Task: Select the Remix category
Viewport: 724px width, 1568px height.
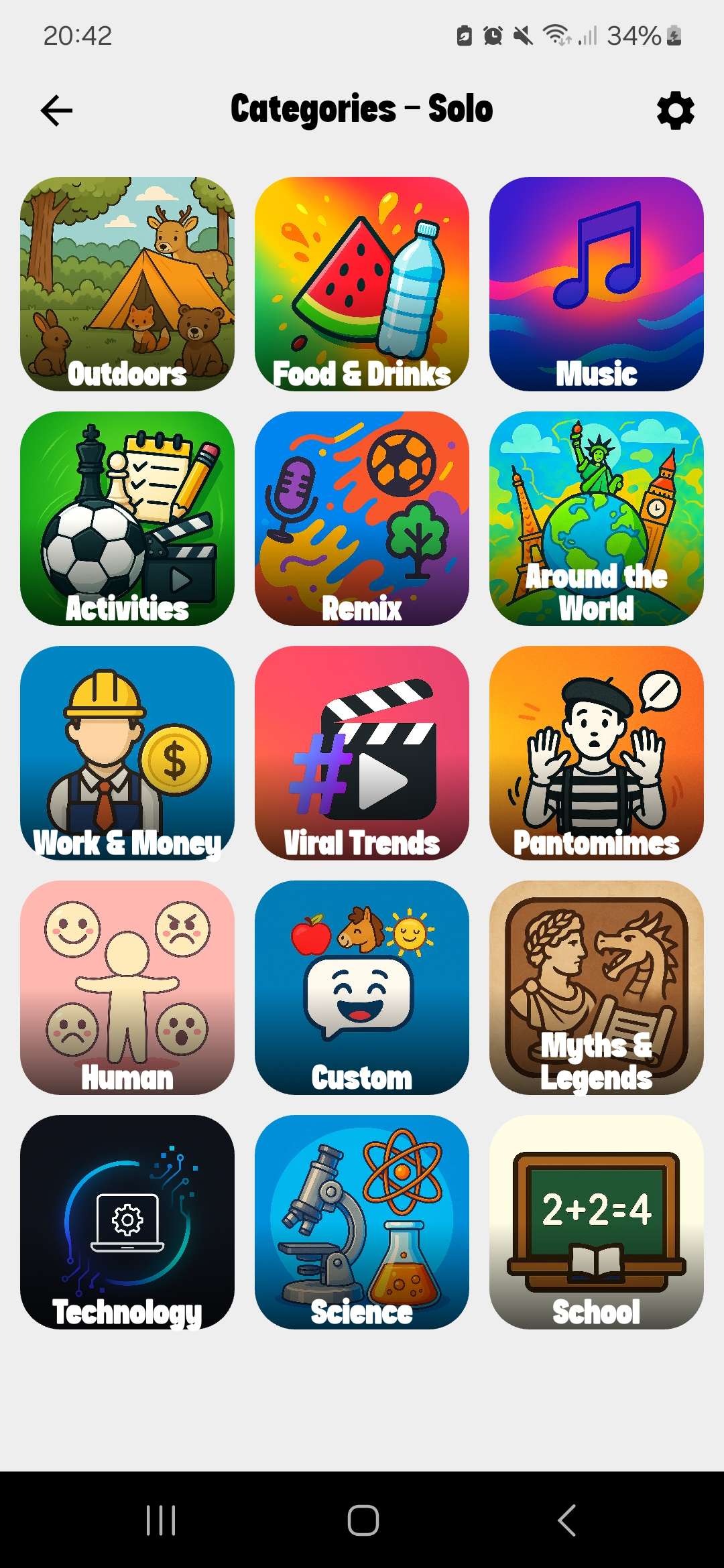Action: click(362, 519)
